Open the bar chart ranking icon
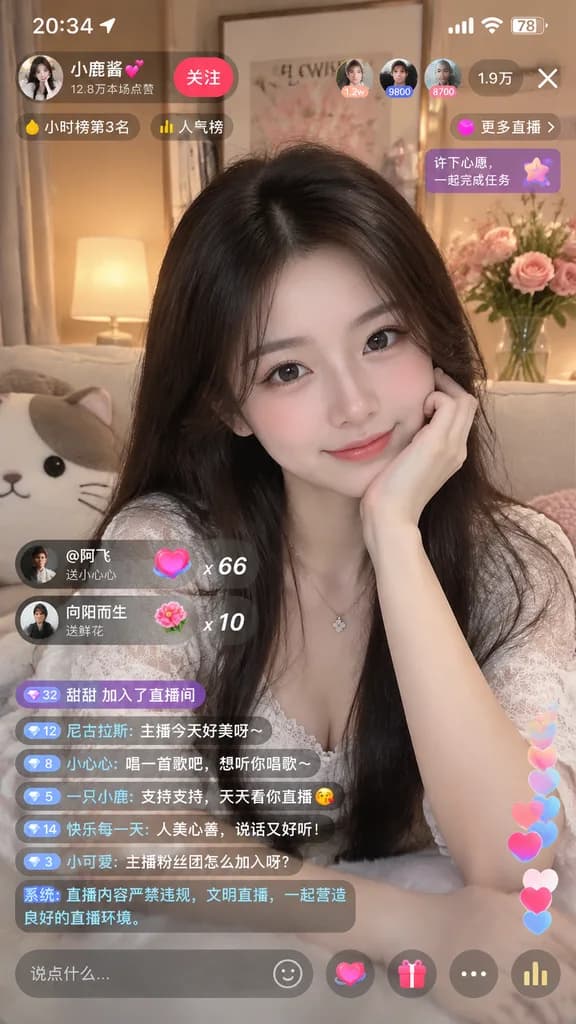576x1024 pixels. pos(536,974)
